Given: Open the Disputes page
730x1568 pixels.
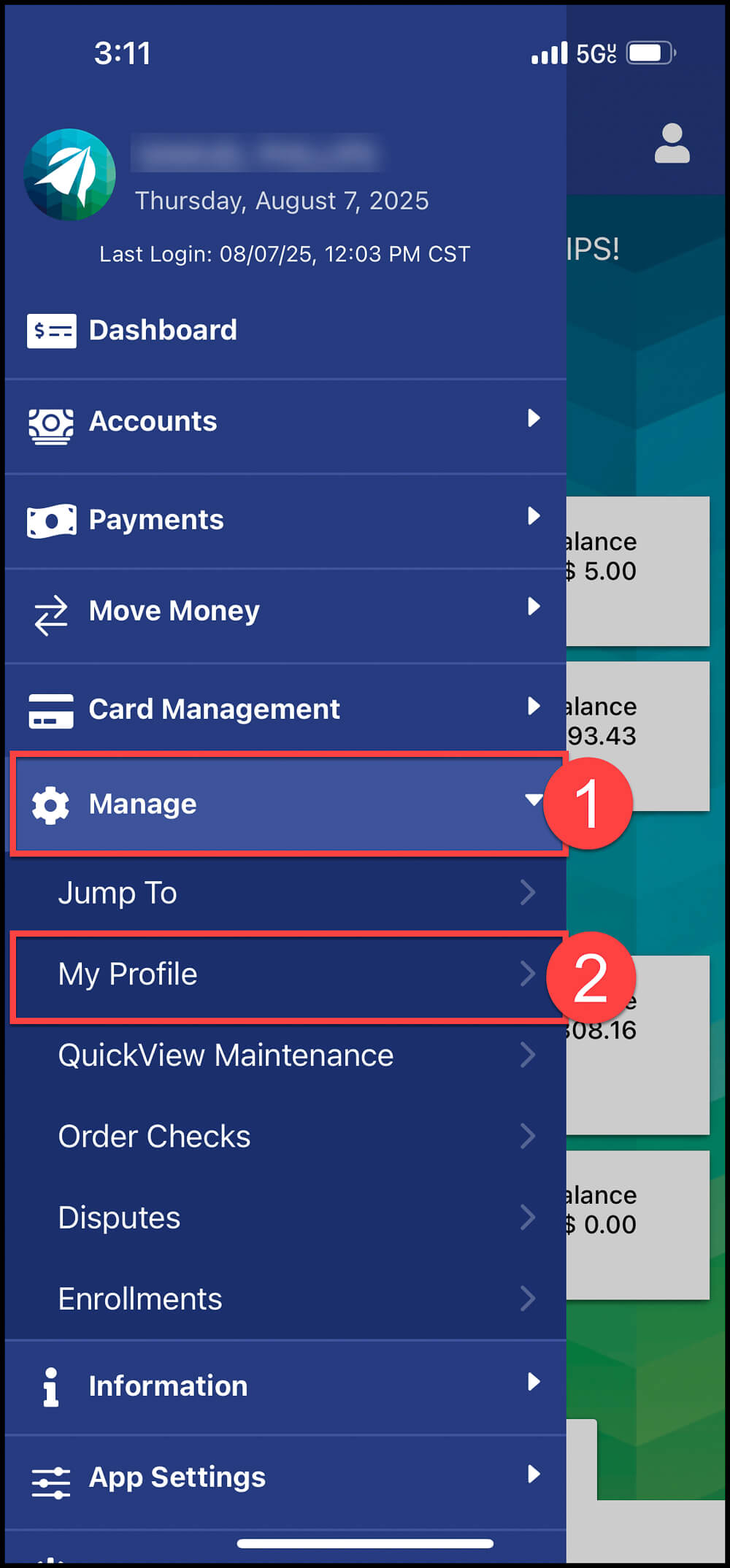Looking at the screenshot, I should click(285, 1218).
